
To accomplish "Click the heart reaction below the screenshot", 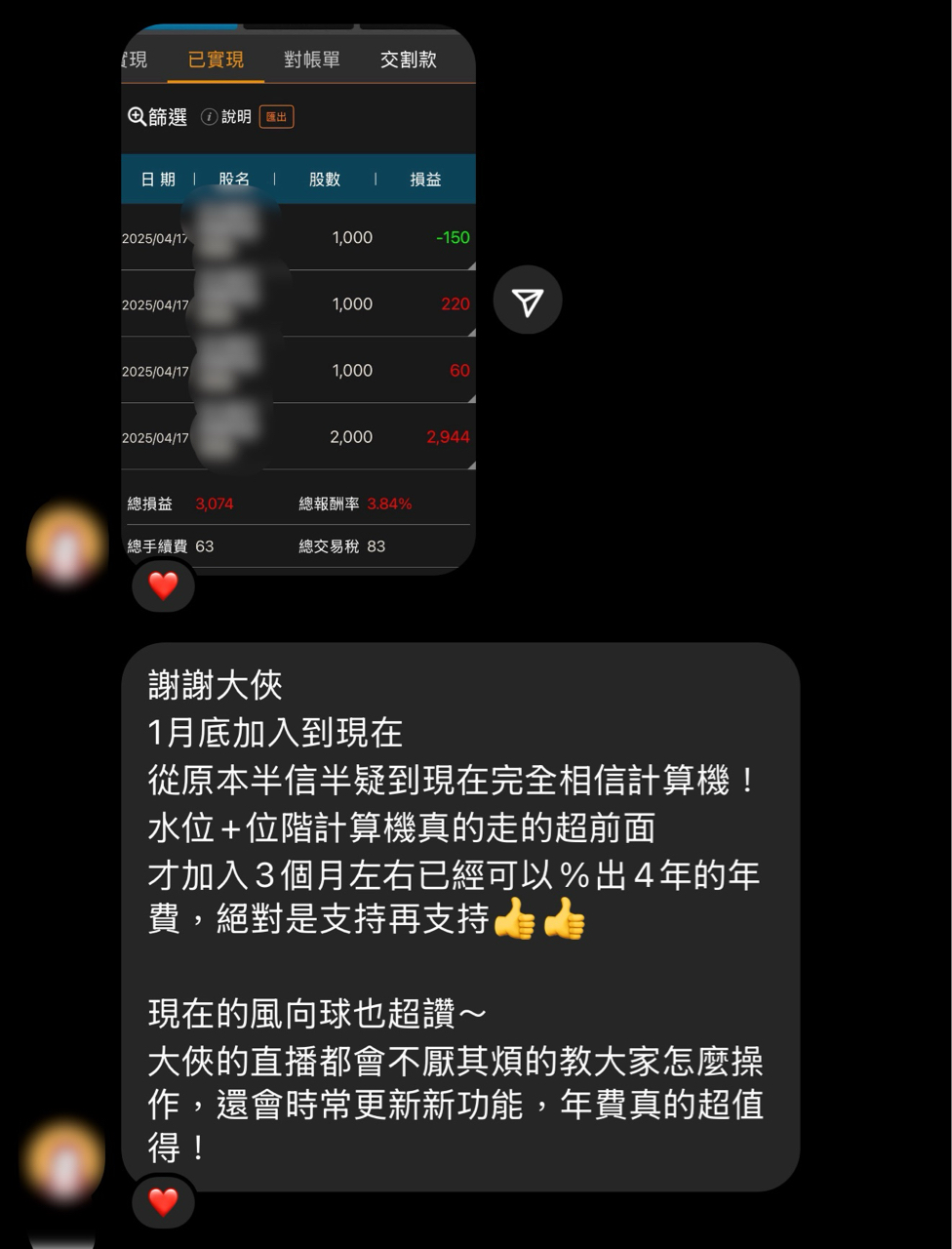I will 163,586.
